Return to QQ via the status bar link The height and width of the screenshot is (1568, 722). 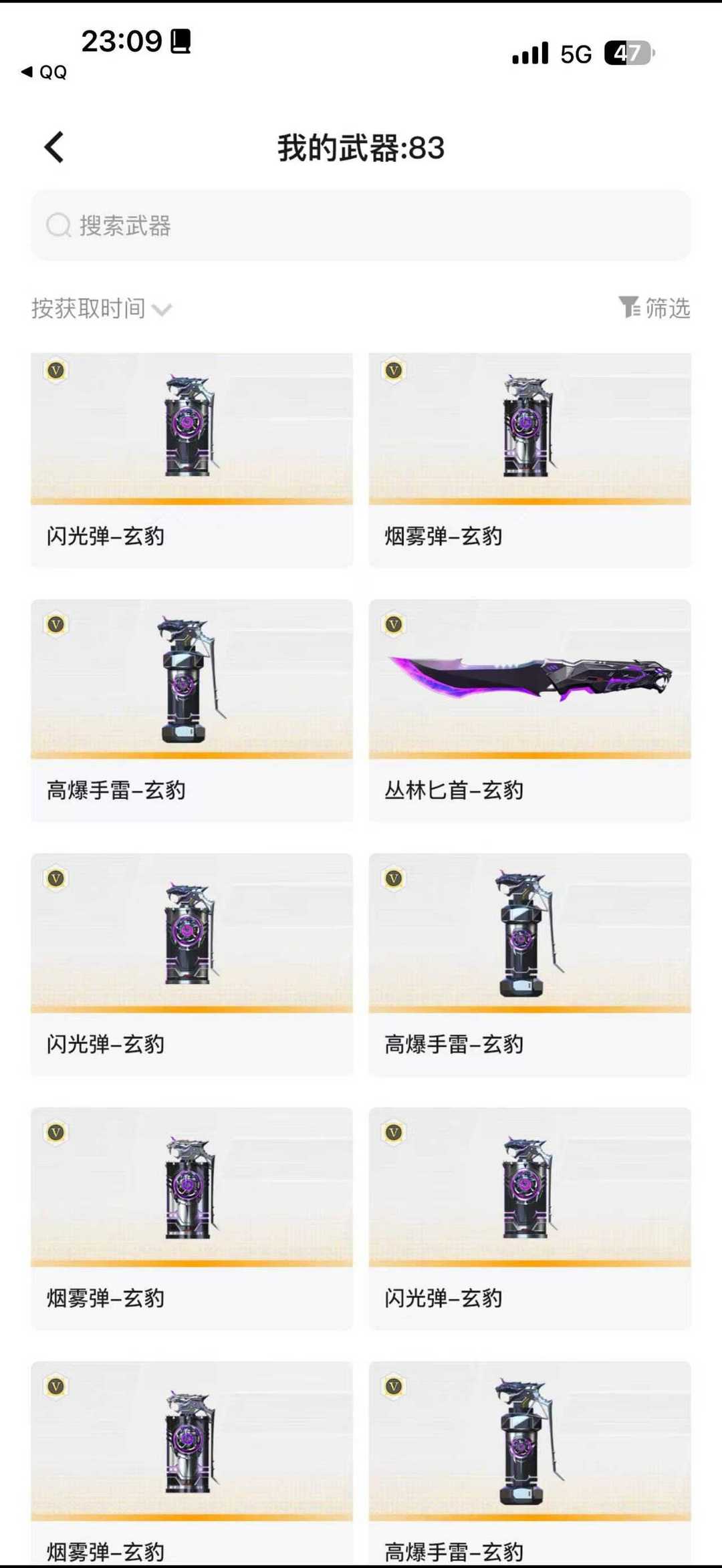coord(44,72)
